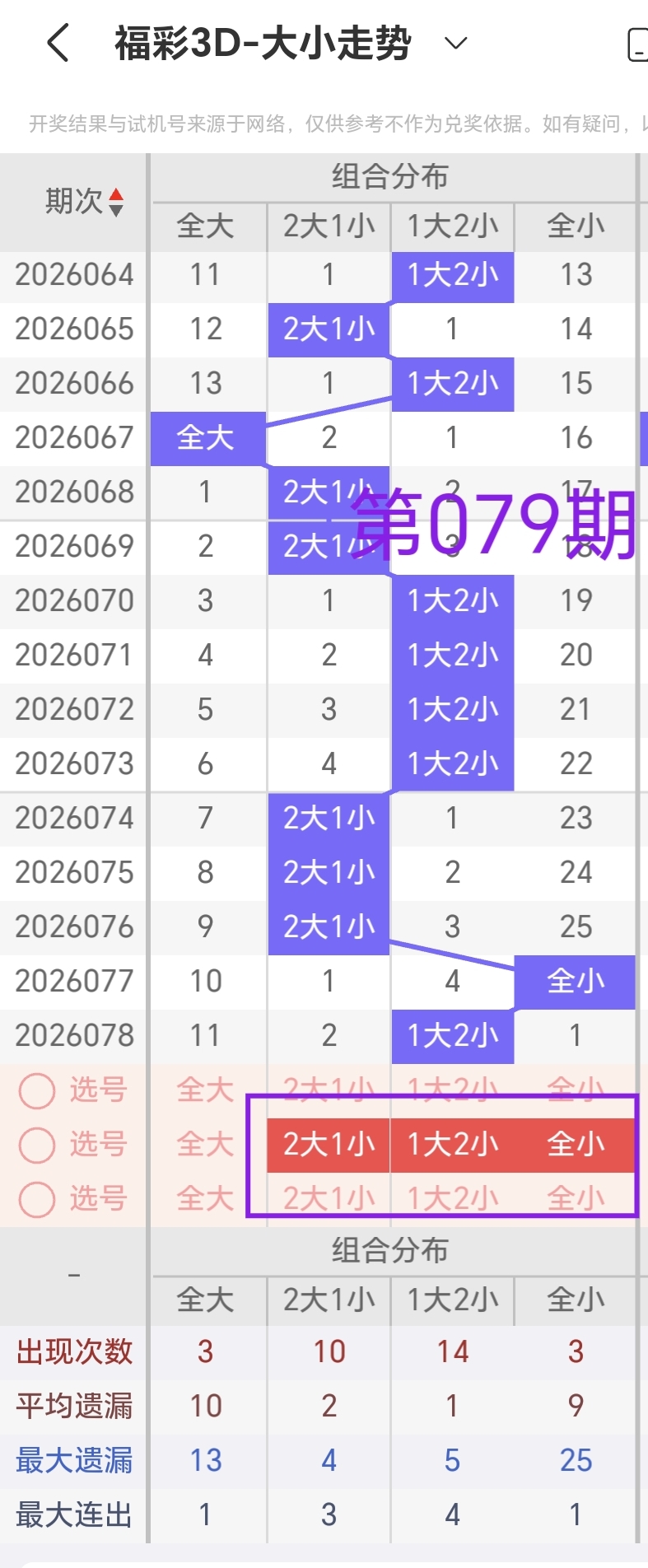The width and height of the screenshot is (648, 1568).
Task: Select the first 选号 radio circle
Action: pos(36,1090)
